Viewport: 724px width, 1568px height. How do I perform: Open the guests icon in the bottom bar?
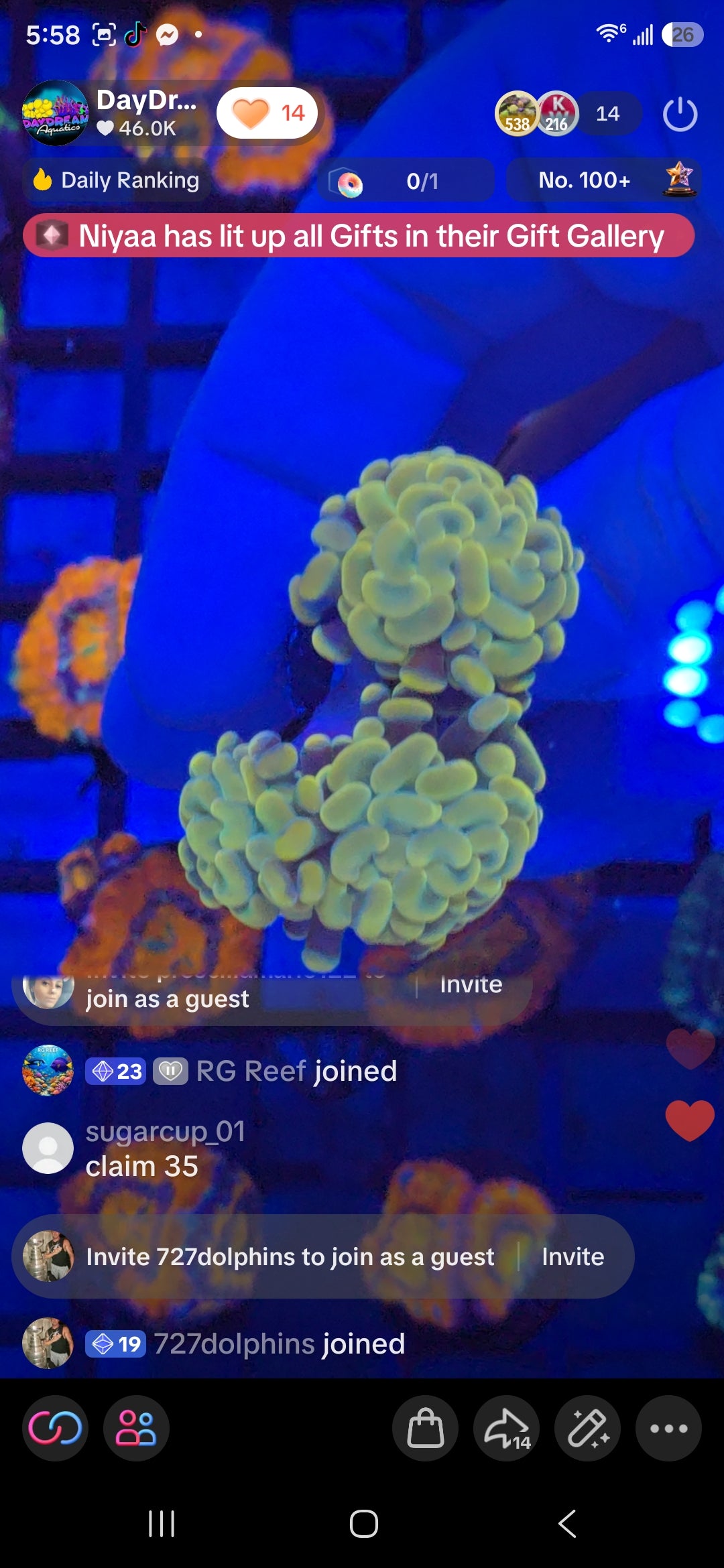click(x=136, y=1428)
